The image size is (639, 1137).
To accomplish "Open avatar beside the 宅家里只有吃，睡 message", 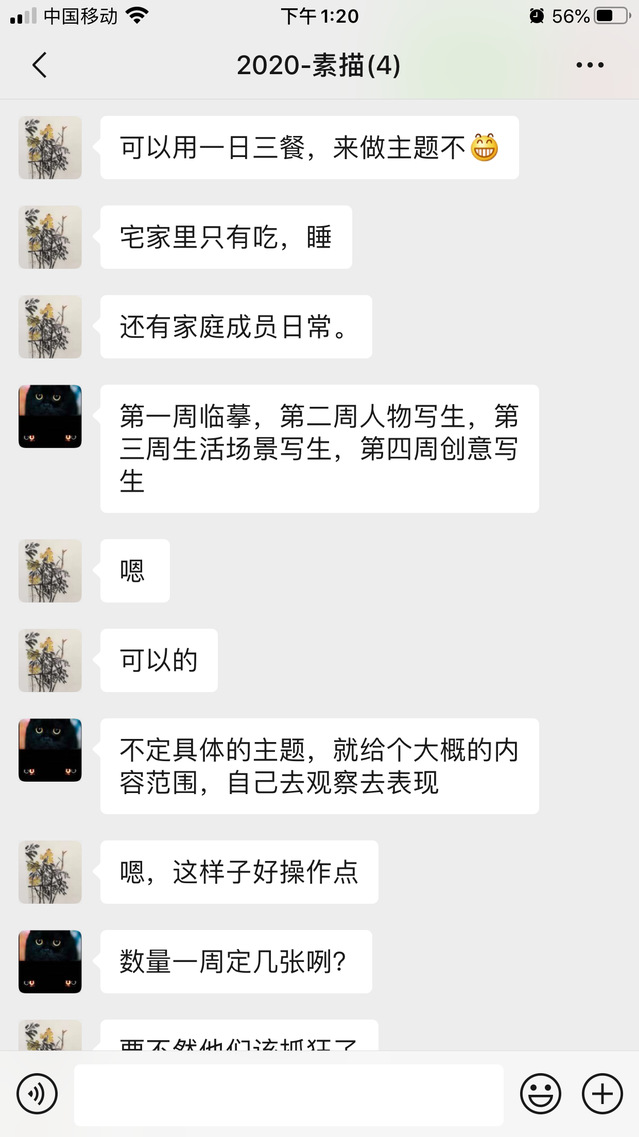I will point(50,237).
